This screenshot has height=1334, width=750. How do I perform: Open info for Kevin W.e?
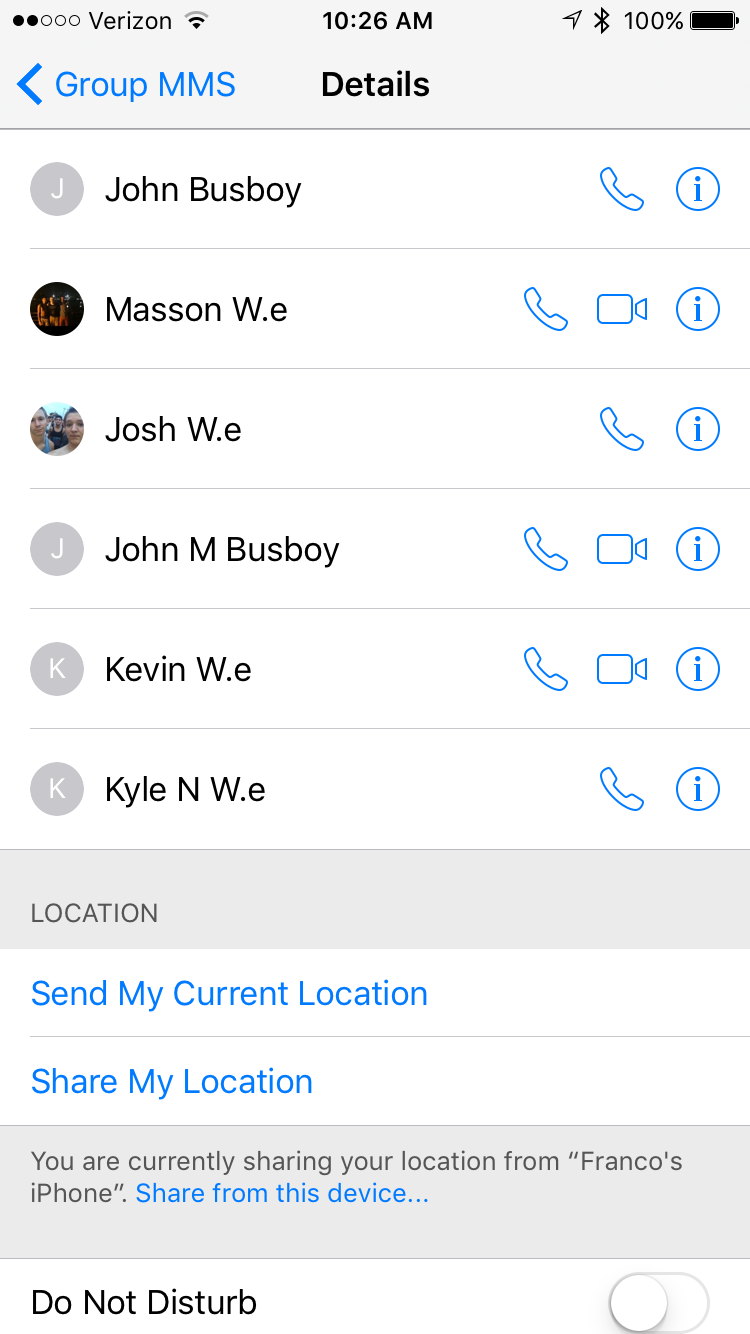point(698,669)
